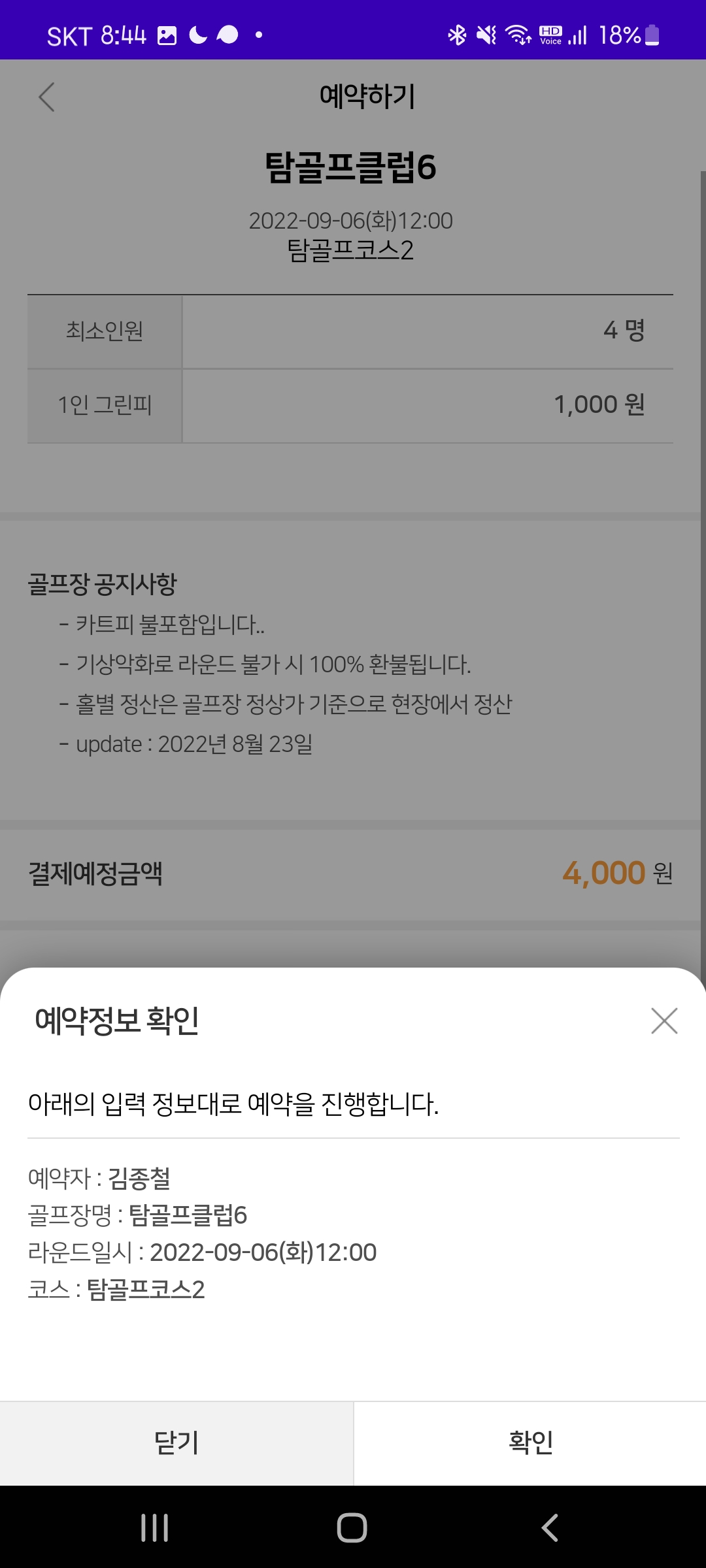This screenshot has height=1568, width=706.
Task: Go to the phone's home screen
Action: click(352, 1527)
